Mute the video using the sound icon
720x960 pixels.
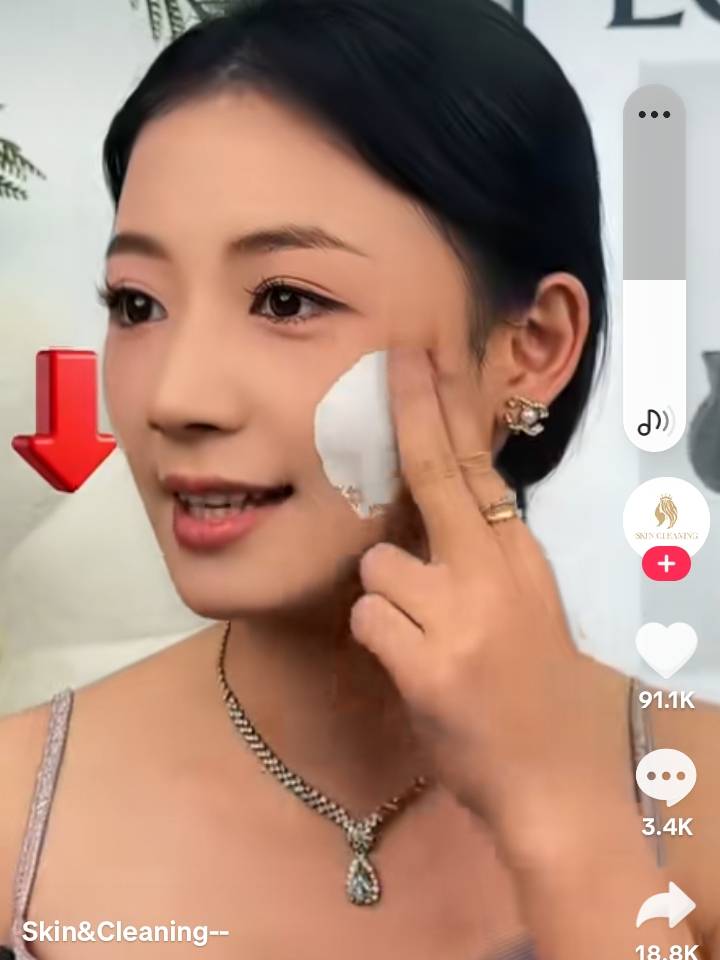coord(654,422)
